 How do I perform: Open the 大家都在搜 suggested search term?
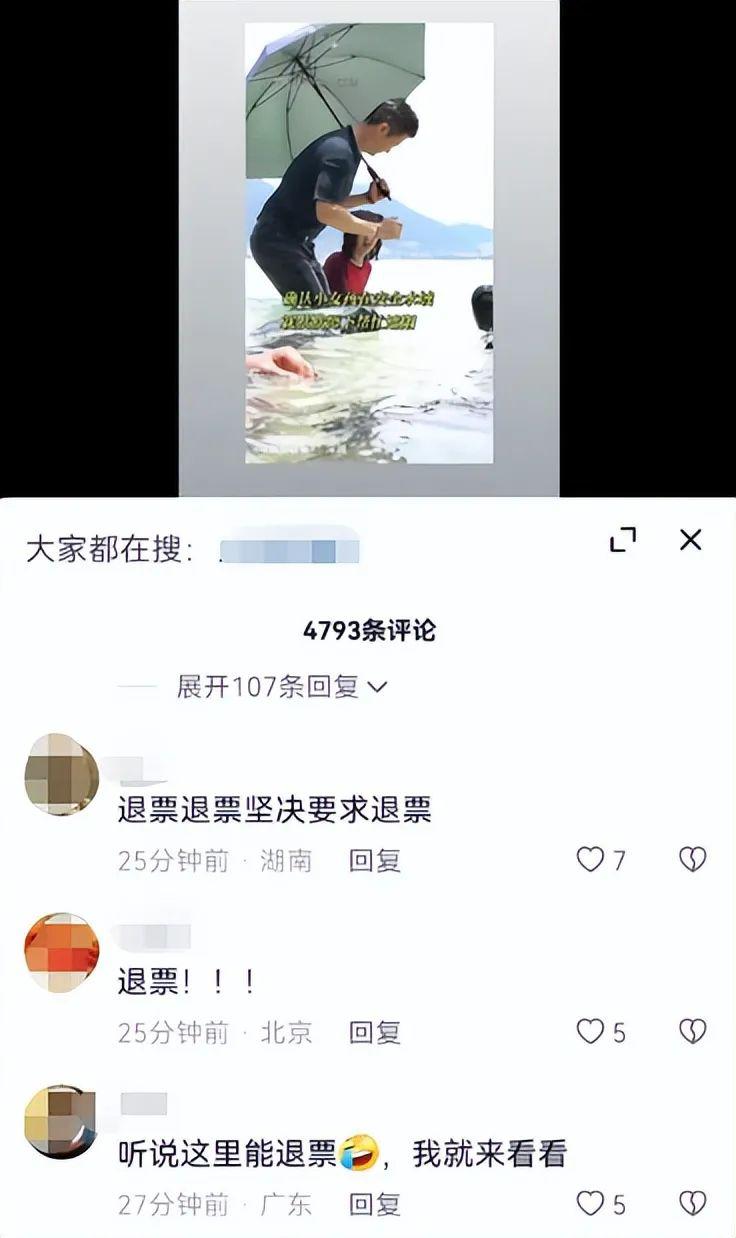290,550
